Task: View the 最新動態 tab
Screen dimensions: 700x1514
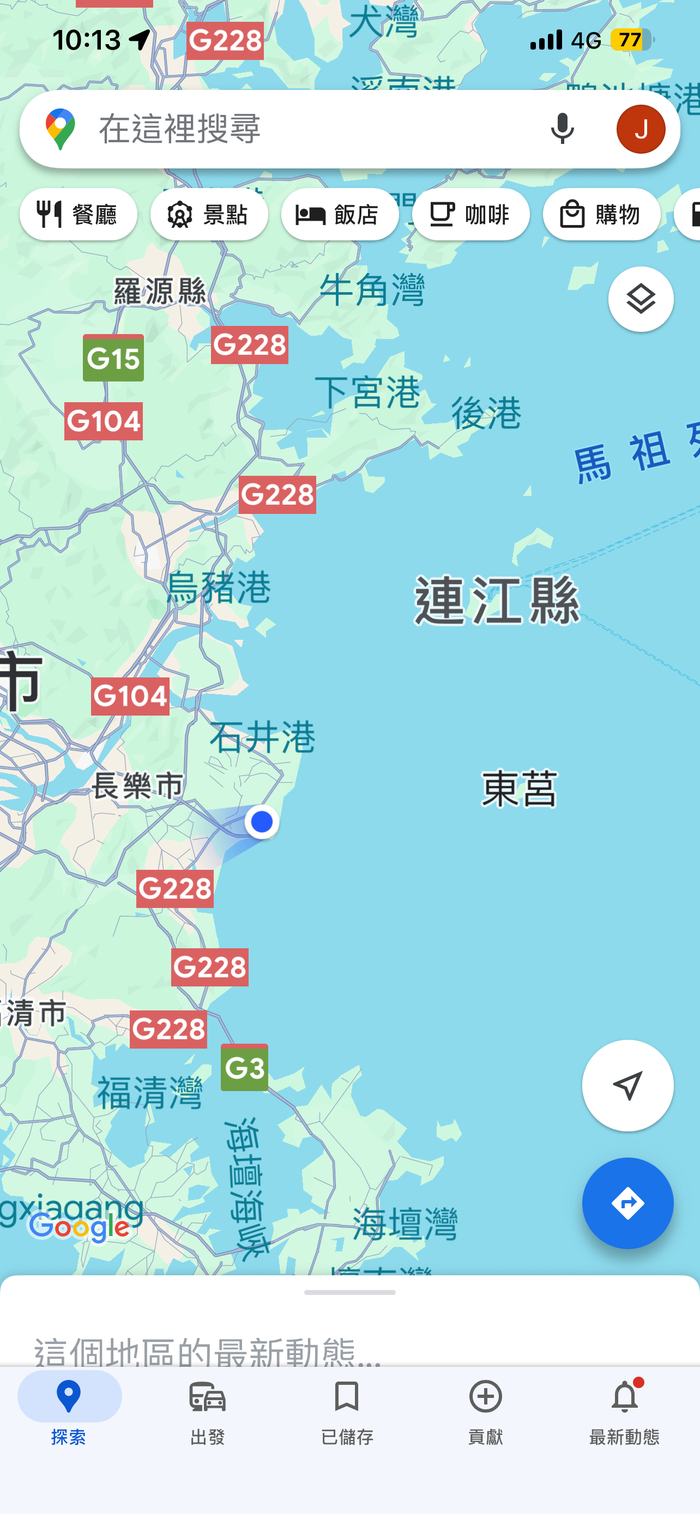Action: [624, 1408]
